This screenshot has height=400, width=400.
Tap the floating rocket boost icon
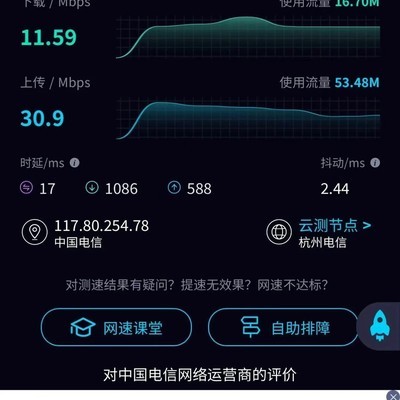coord(380,326)
